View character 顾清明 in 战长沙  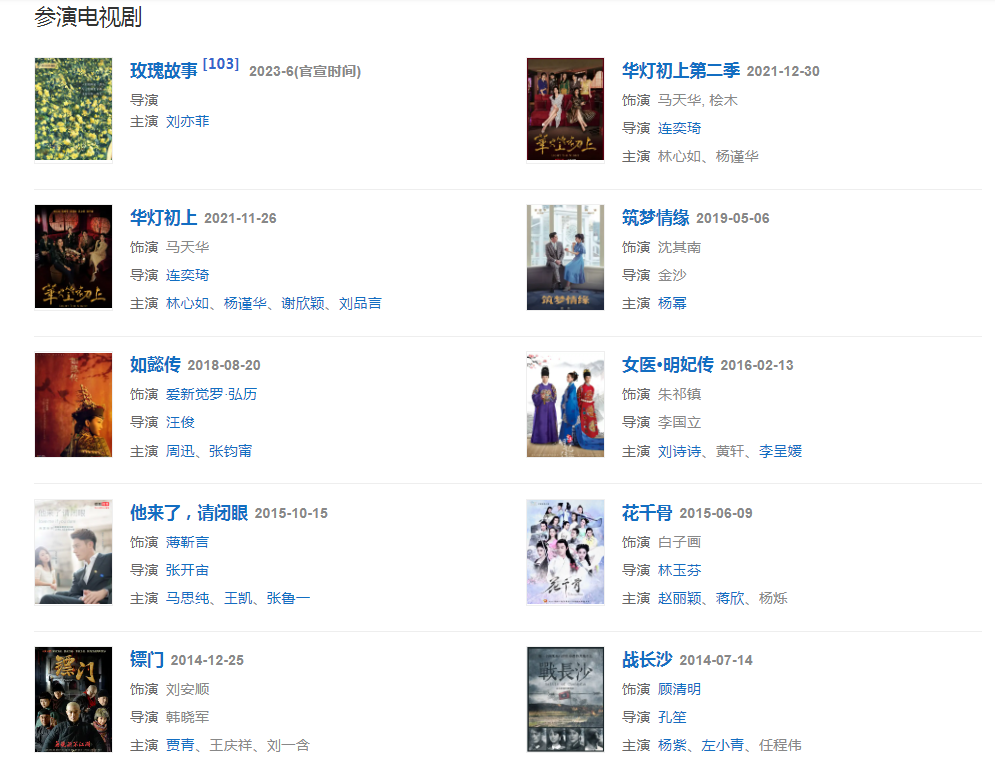click(x=679, y=689)
